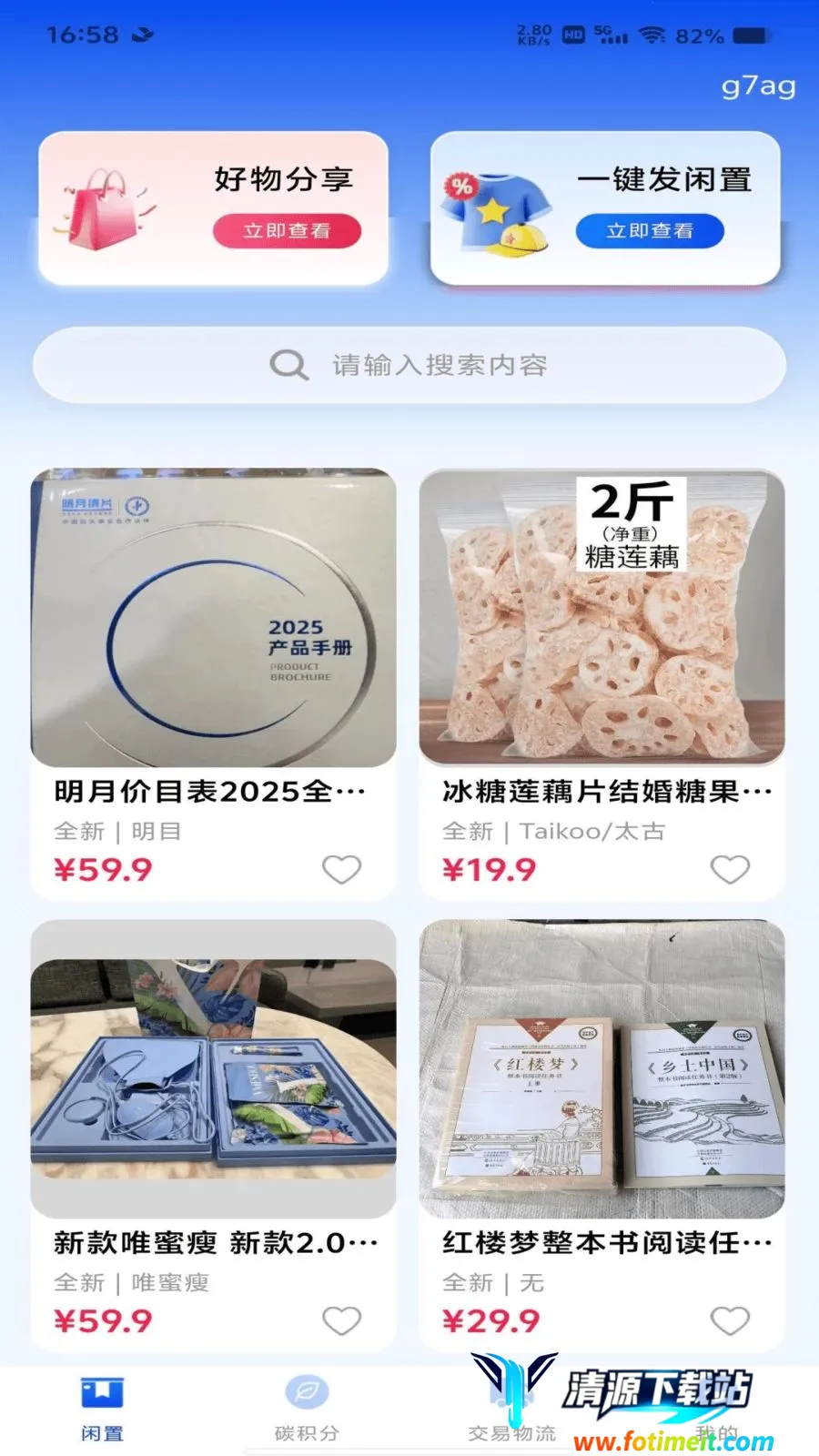This screenshot has width=819, height=1456.
Task: Tap the 请输入搜索内容 search box
Action: click(x=409, y=365)
